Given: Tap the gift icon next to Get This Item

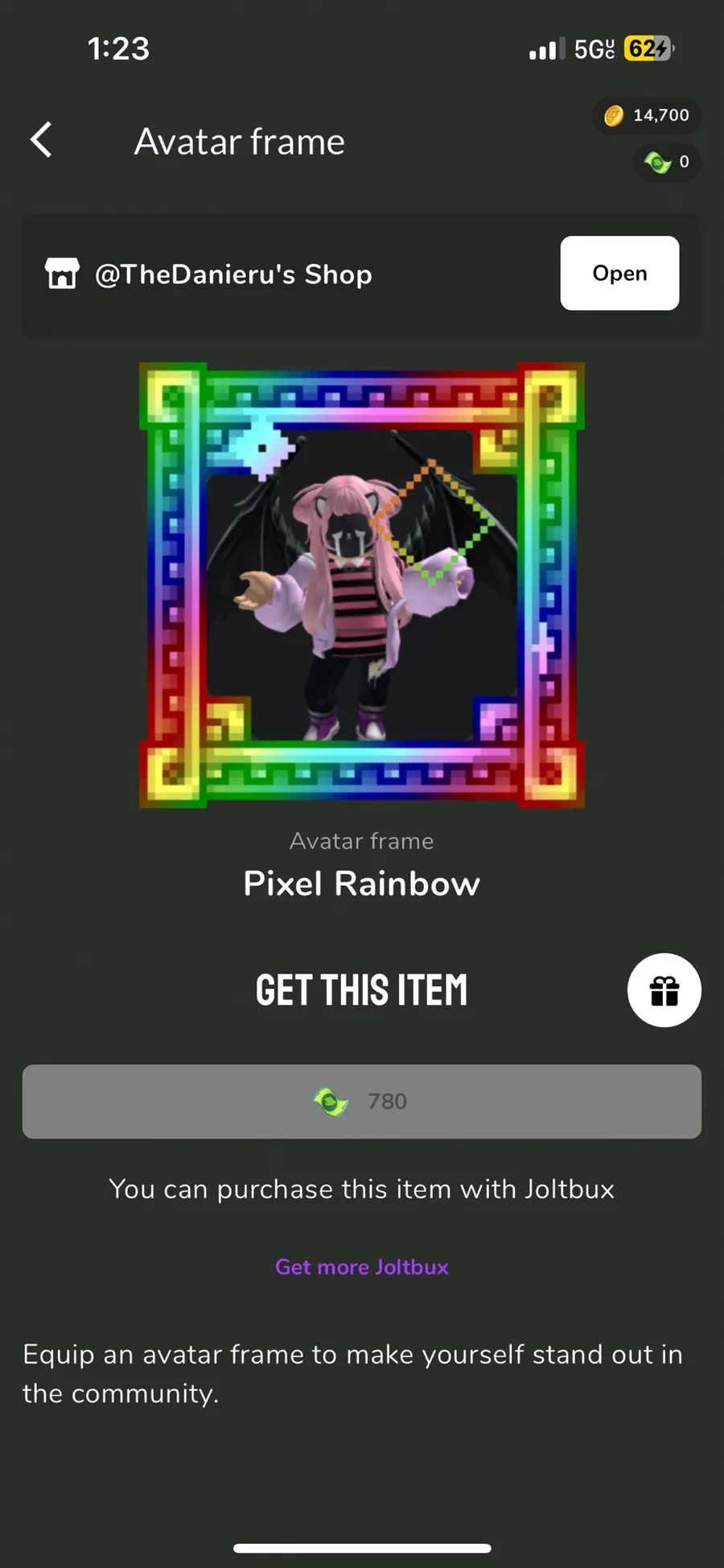Looking at the screenshot, I should (x=664, y=990).
